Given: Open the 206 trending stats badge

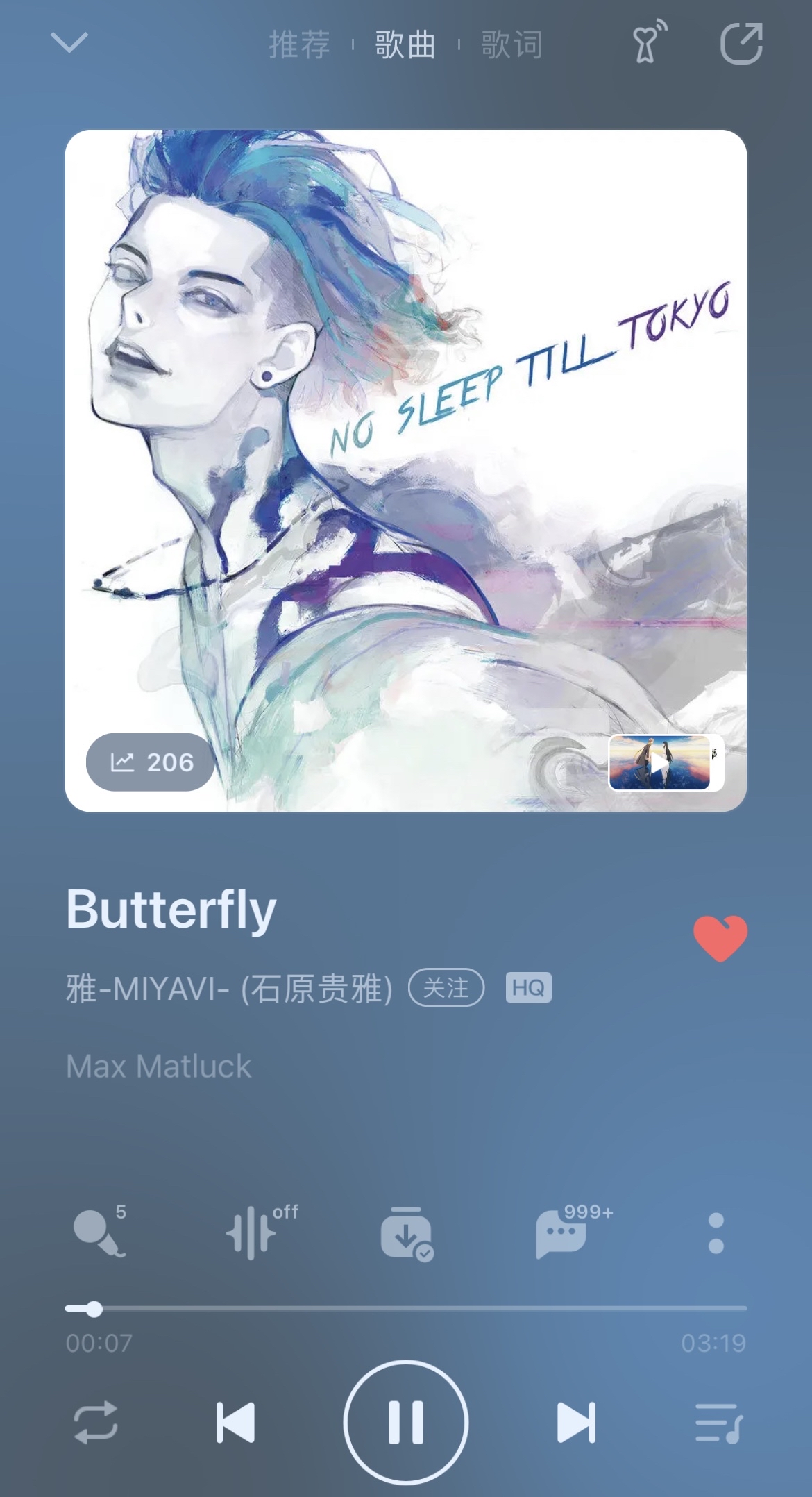Looking at the screenshot, I should (x=150, y=762).
